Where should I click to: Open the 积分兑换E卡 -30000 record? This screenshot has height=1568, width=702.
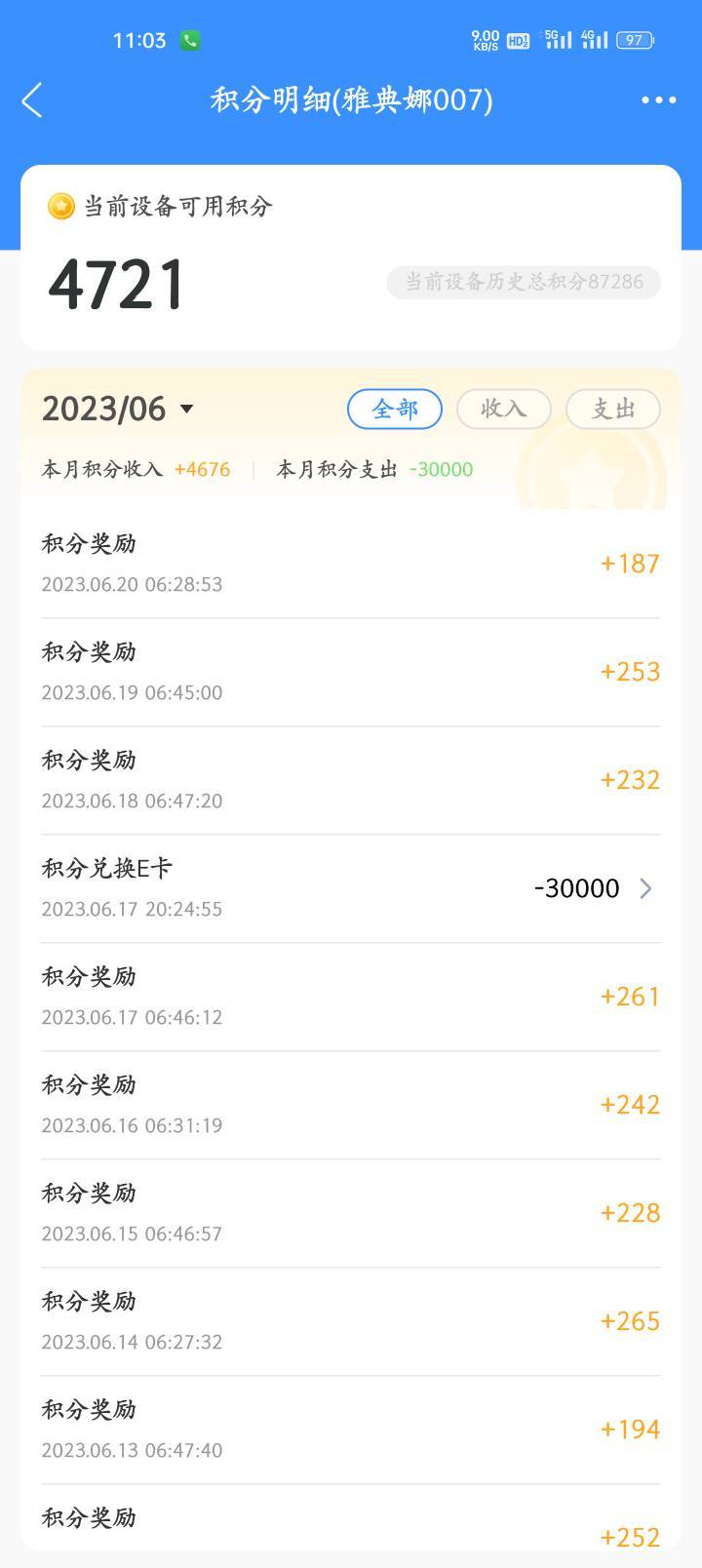tap(351, 888)
